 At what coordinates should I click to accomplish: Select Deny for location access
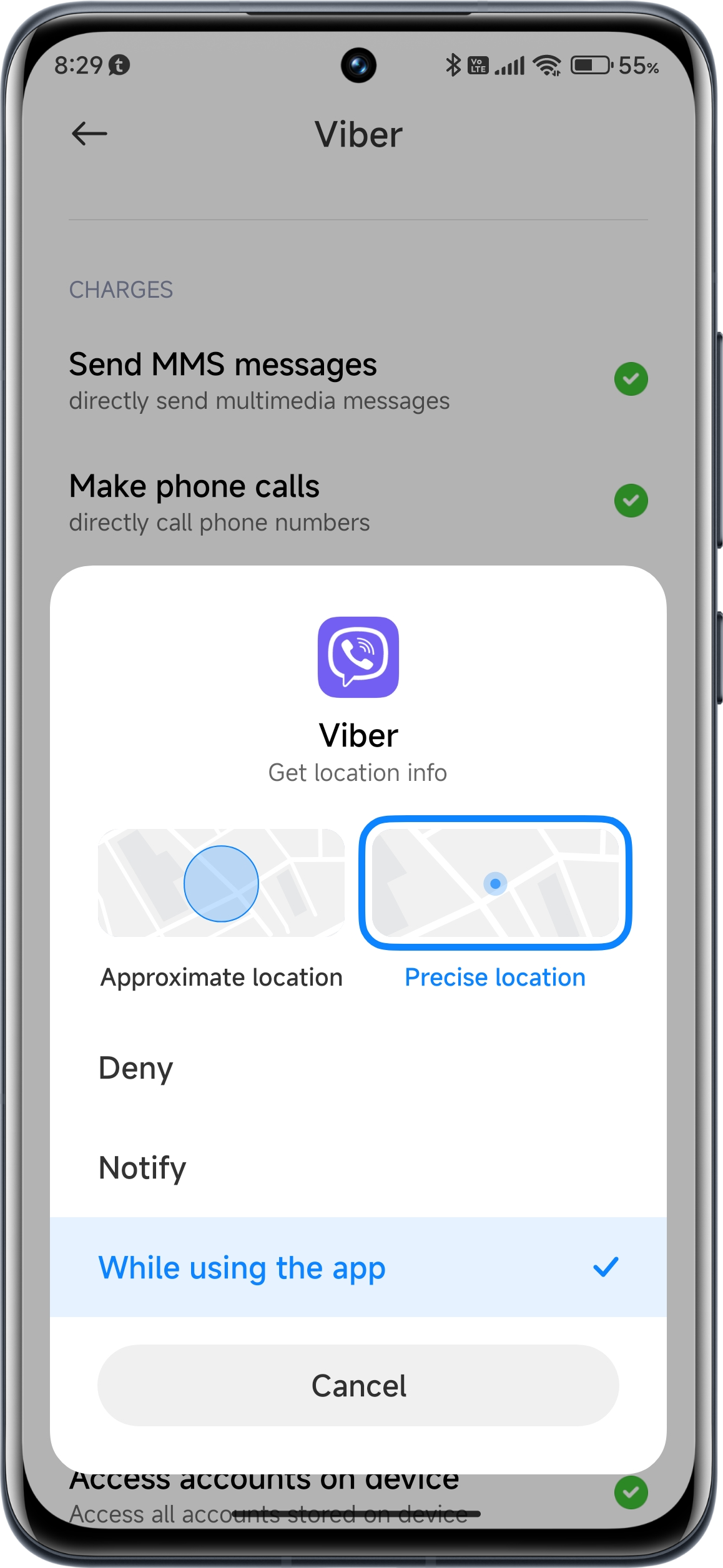358,1068
